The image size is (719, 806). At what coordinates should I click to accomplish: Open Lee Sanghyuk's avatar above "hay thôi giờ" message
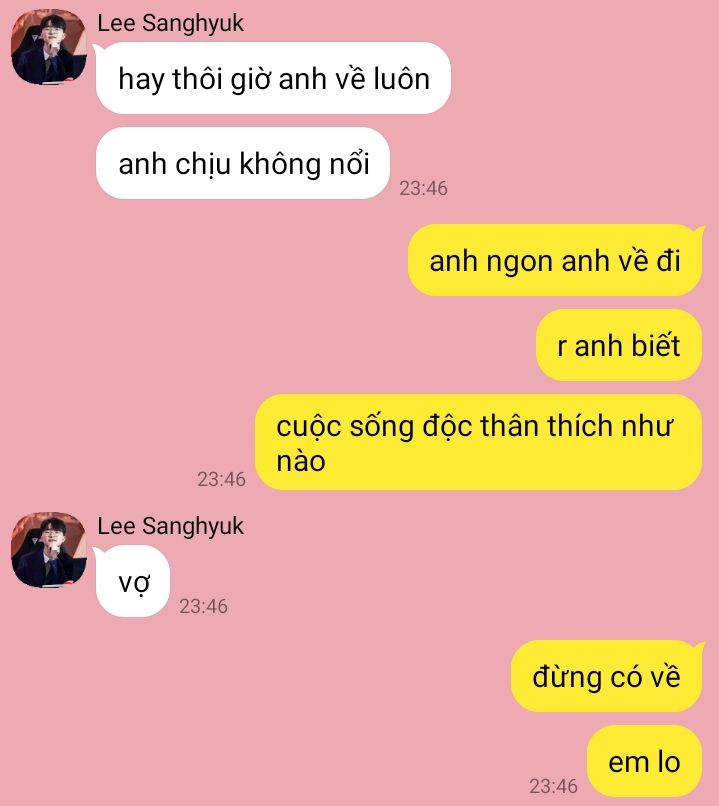point(48,48)
